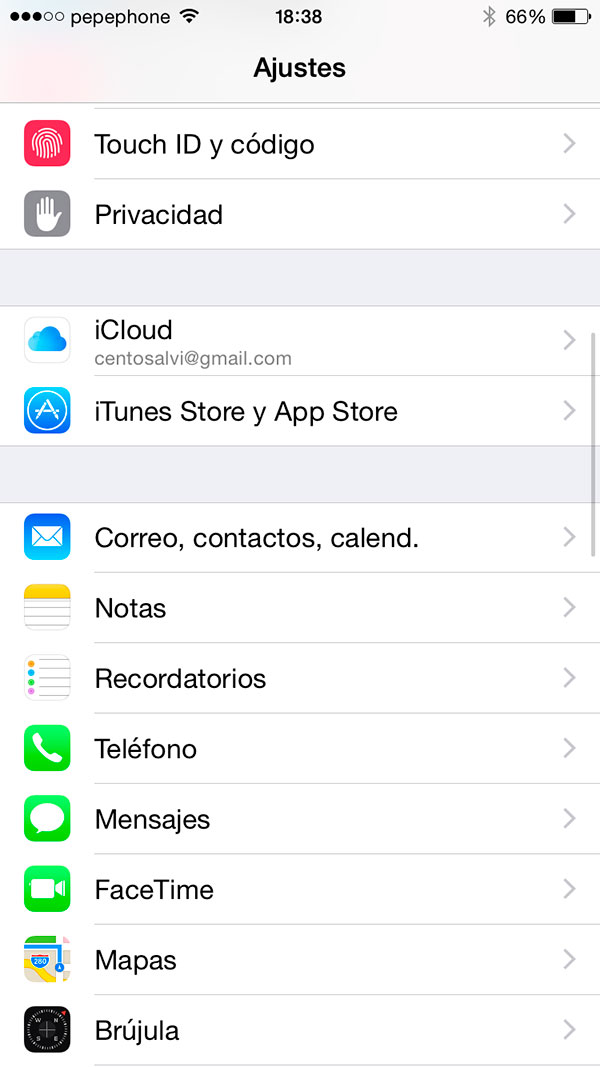Screen dimensions: 600x1067
Task: Open Recordatorios settings
Action: (x=300, y=678)
